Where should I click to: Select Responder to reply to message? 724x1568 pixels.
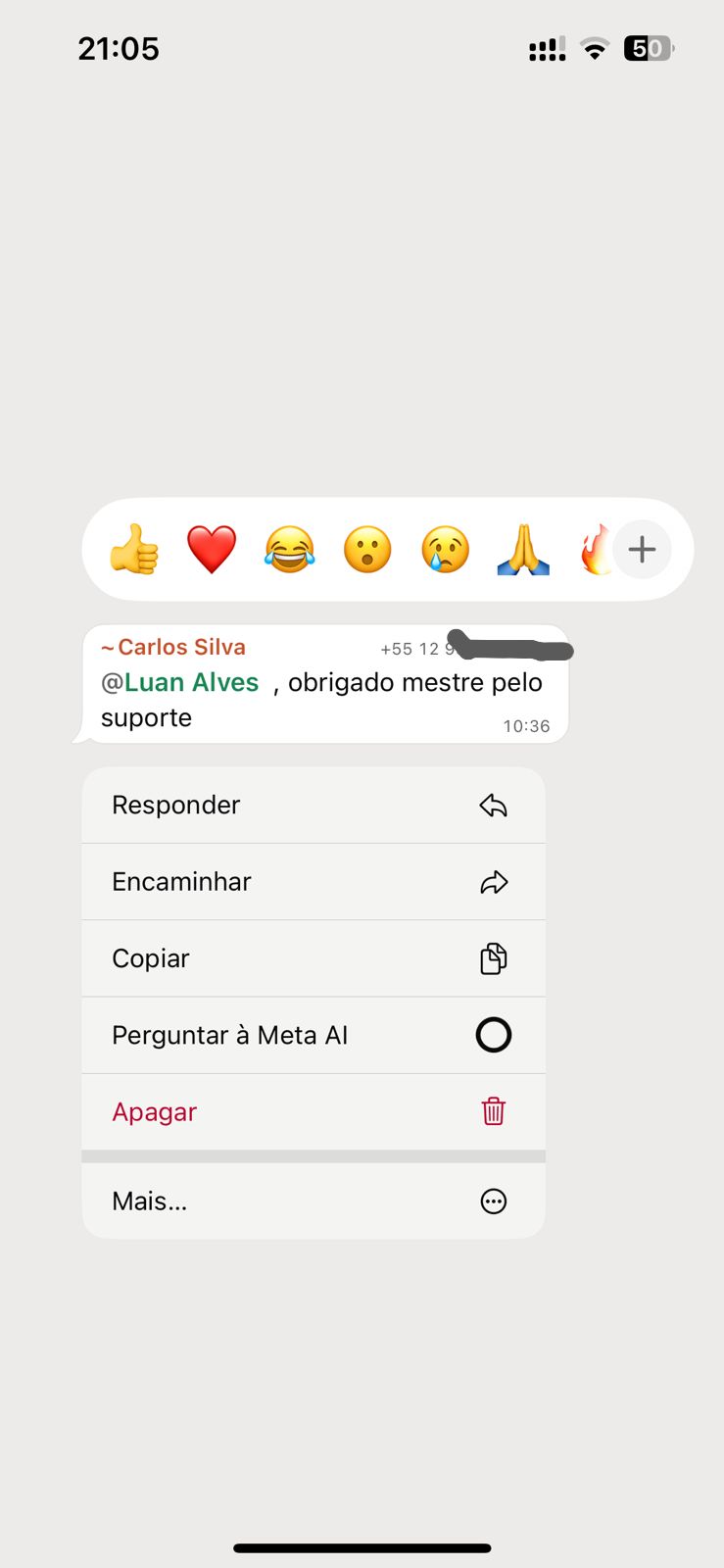(x=314, y=806)
